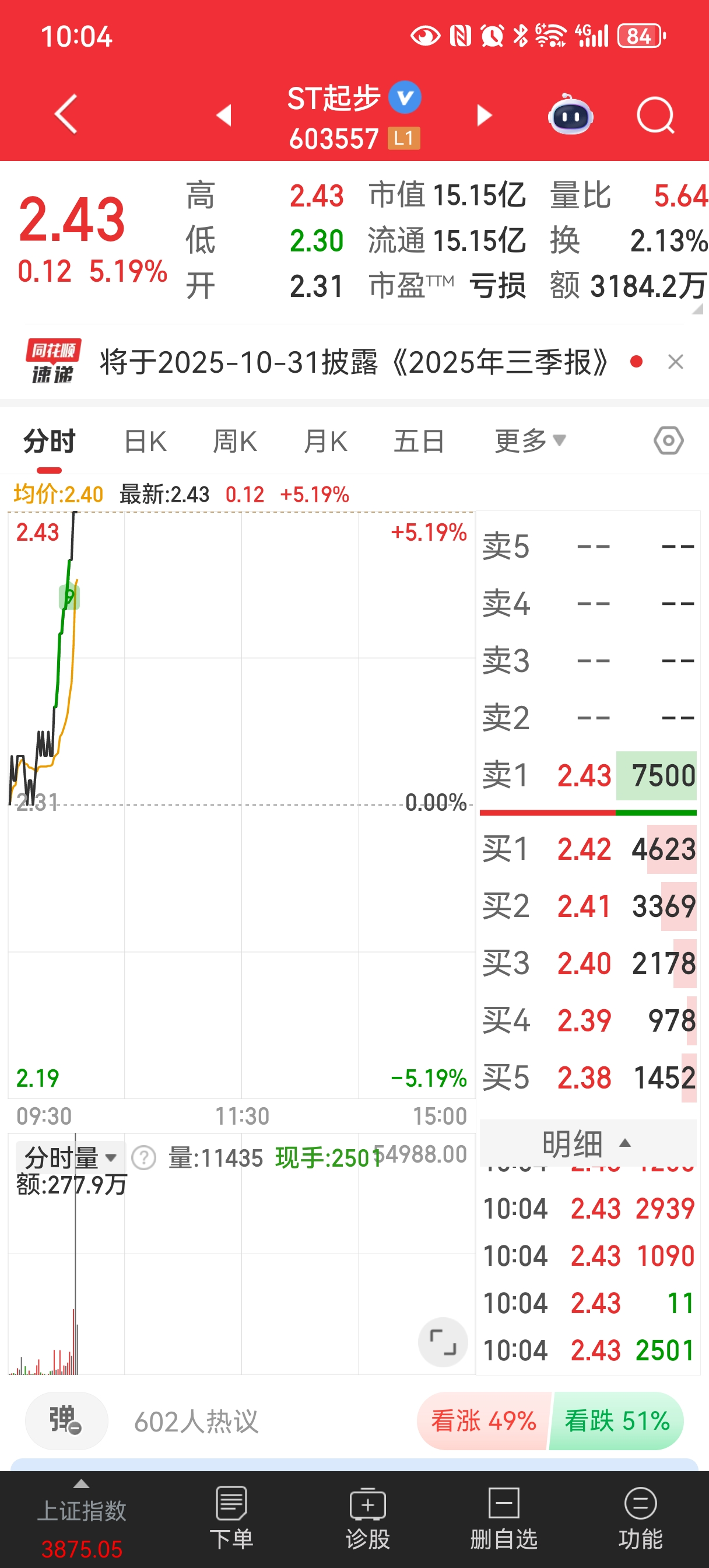Switch to the 日K chart tab
709x1568 pixels.
coord(145,442)
